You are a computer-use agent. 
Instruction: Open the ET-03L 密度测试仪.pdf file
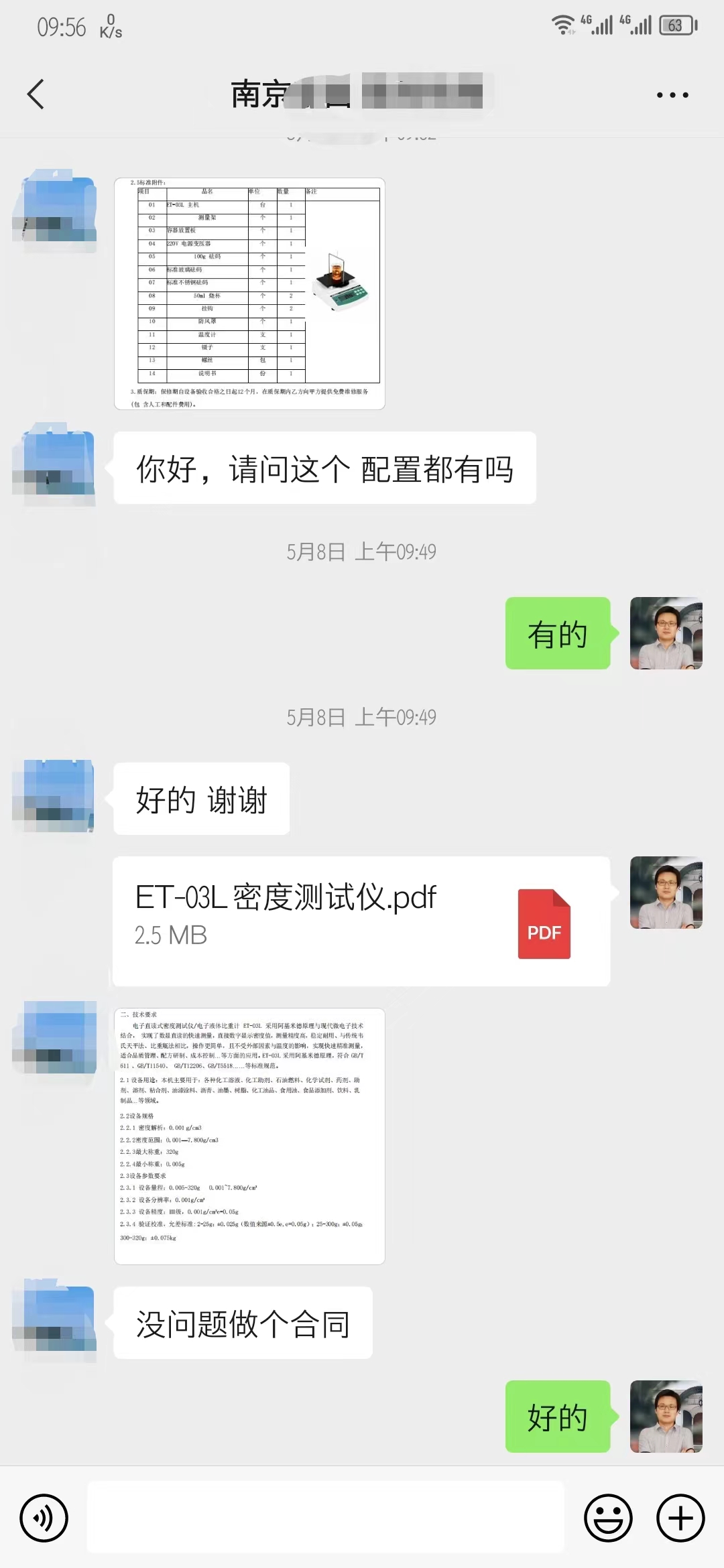coord(361,921)
